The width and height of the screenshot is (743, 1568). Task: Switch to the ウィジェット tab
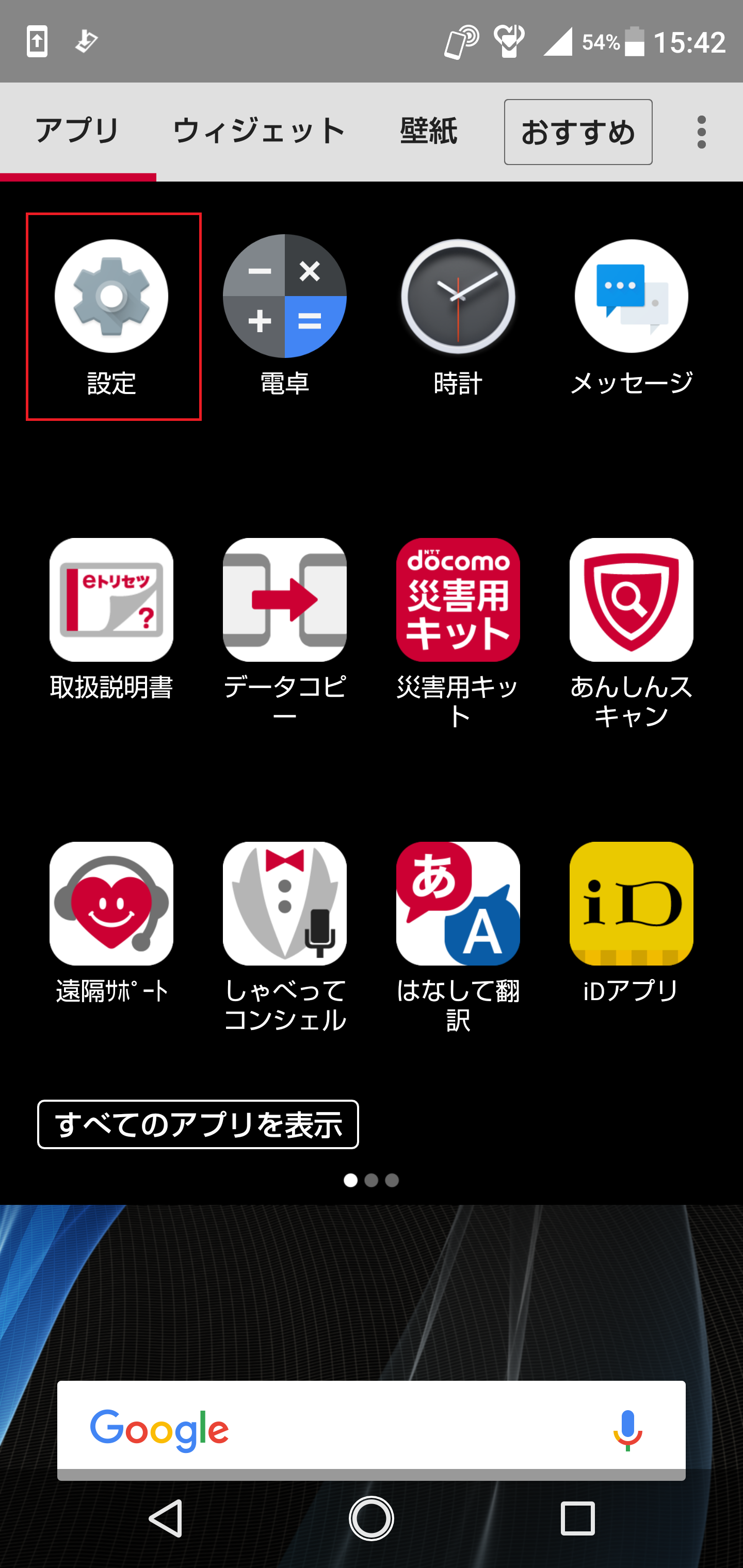(x=258, y=130)
